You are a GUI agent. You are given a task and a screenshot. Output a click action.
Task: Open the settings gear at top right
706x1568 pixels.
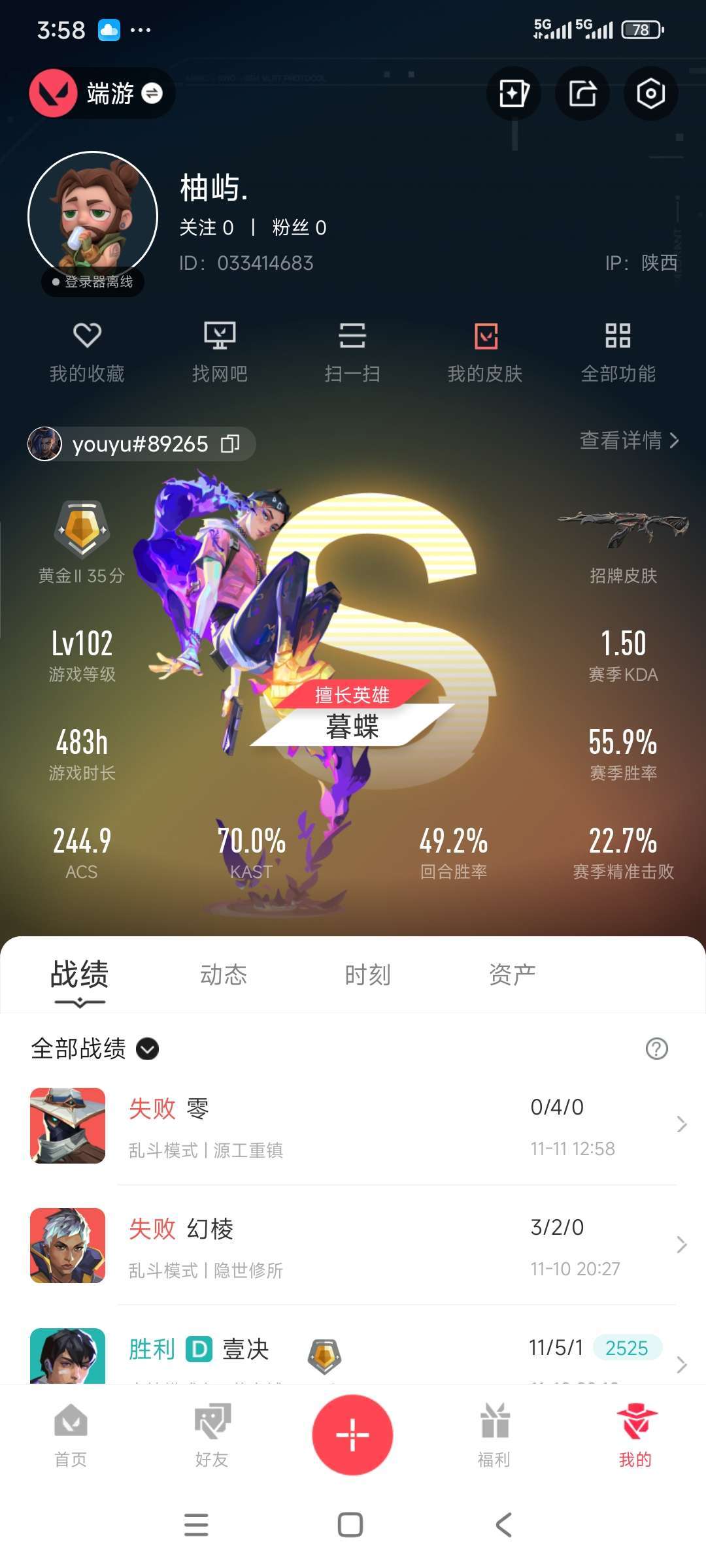click(650, 93)
